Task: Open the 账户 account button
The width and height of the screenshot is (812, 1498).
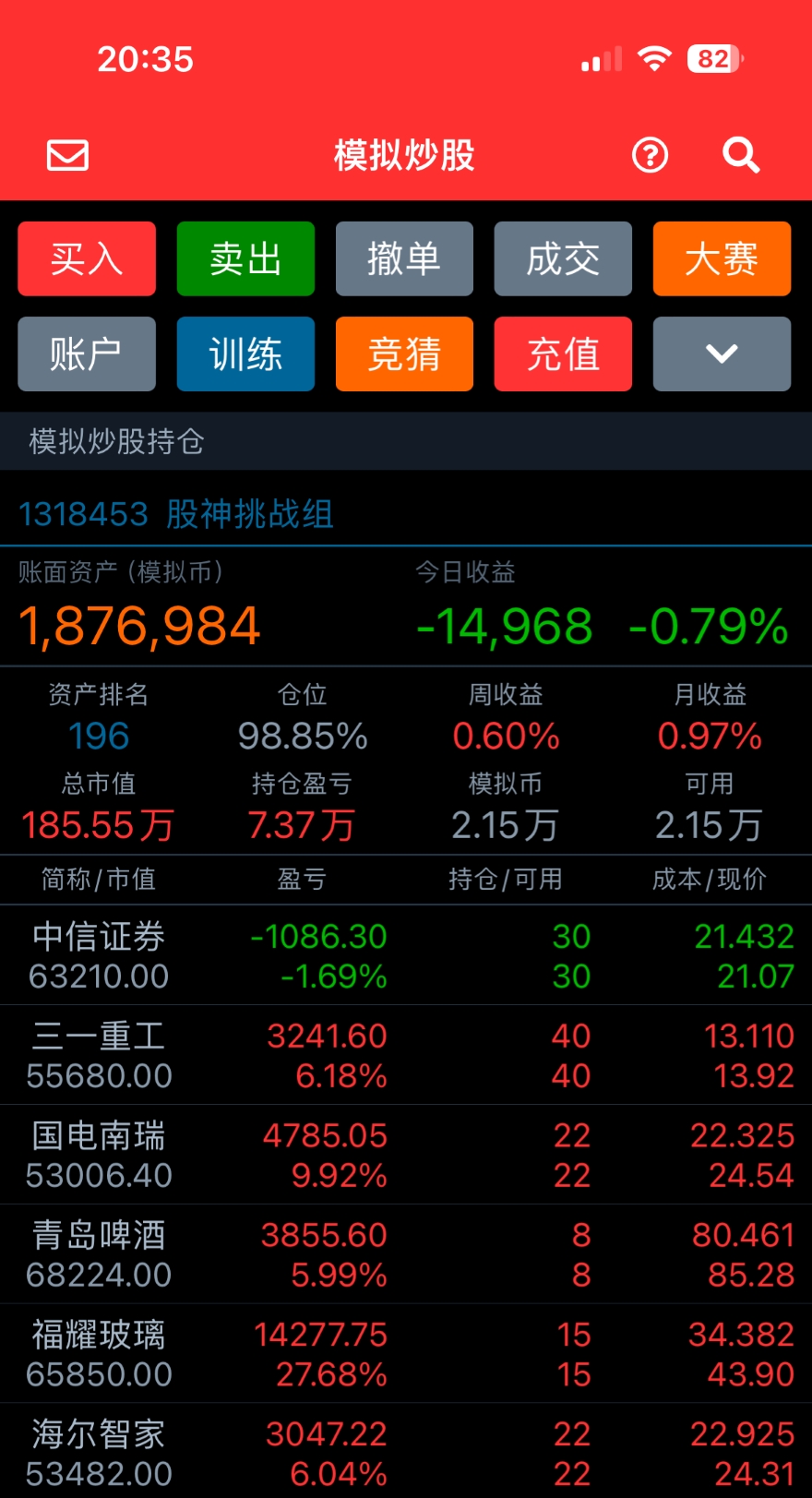Action: (x=87, y=354)
